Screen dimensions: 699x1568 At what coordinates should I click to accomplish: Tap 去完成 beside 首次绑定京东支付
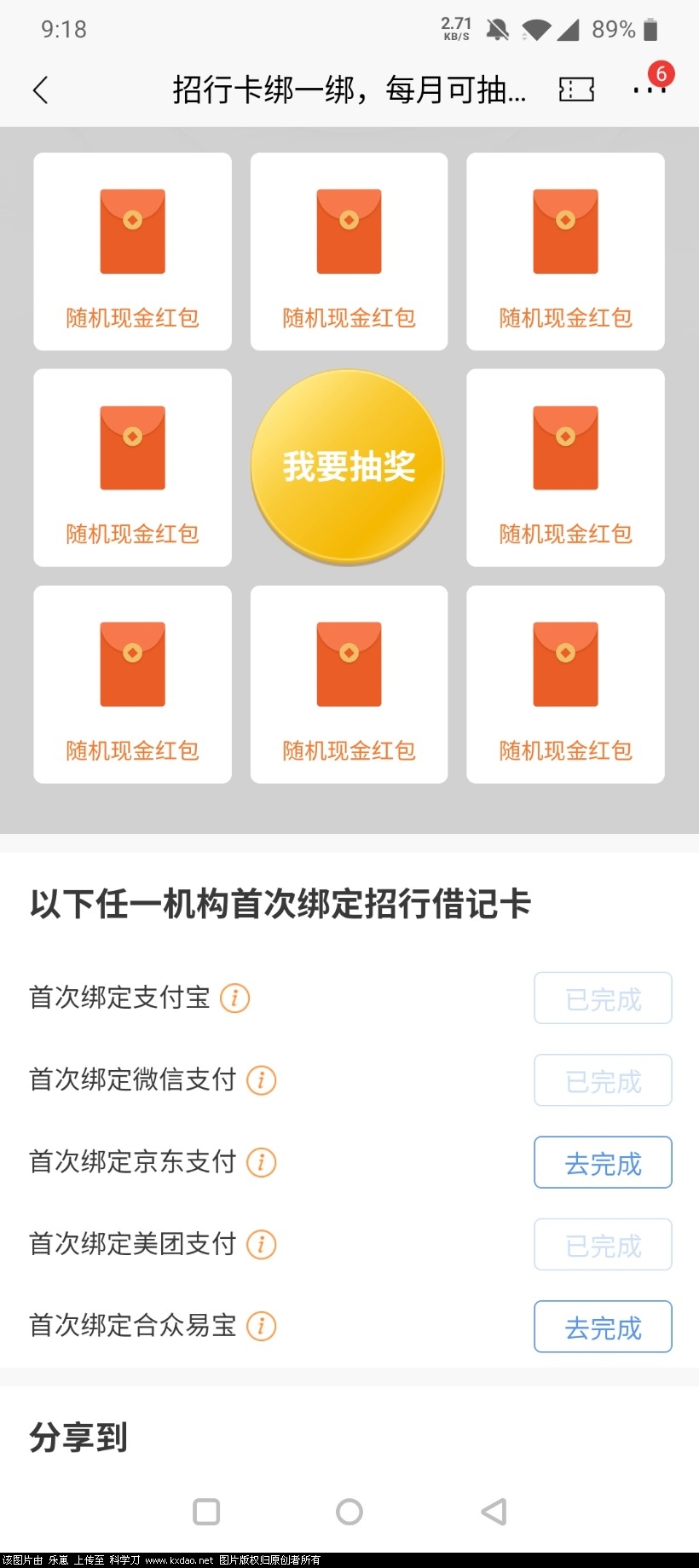(x=603, y=1162)
